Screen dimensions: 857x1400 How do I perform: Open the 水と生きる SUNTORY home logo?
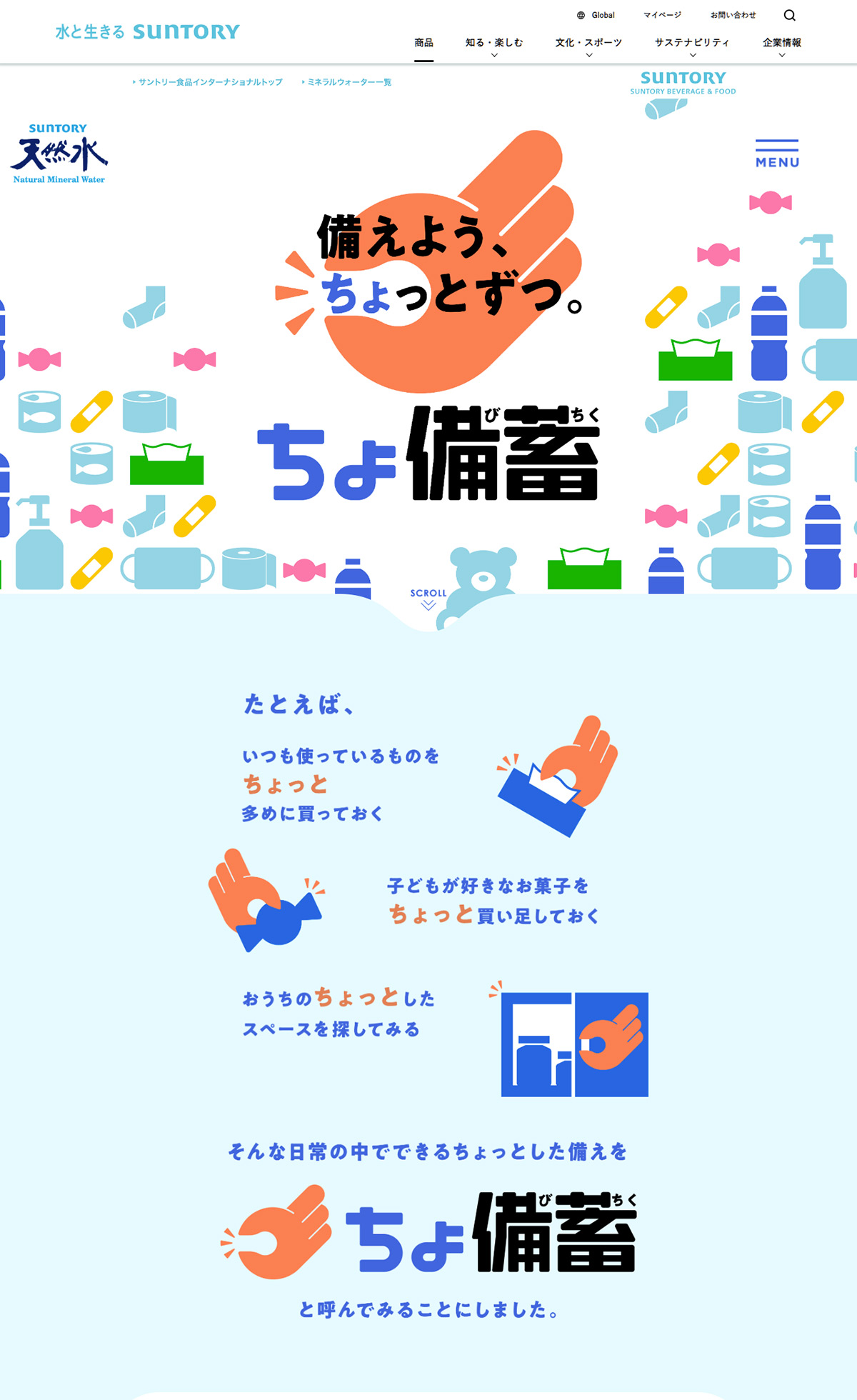click(148, 32)
